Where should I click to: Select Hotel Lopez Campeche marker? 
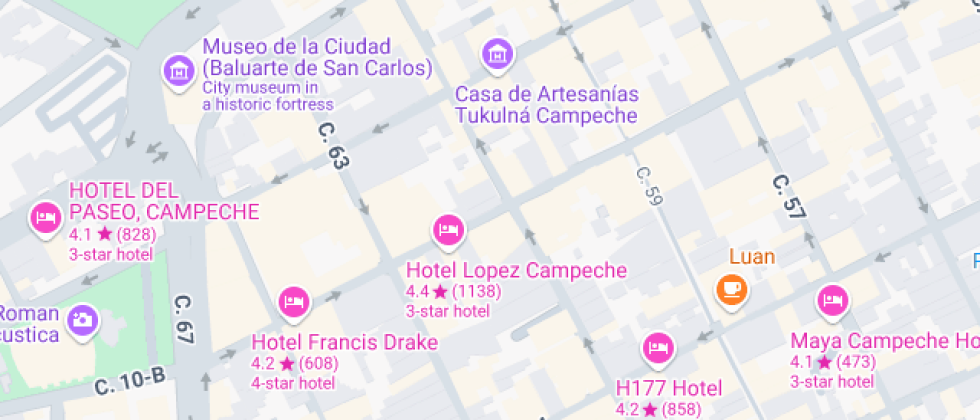pos(448,229)
